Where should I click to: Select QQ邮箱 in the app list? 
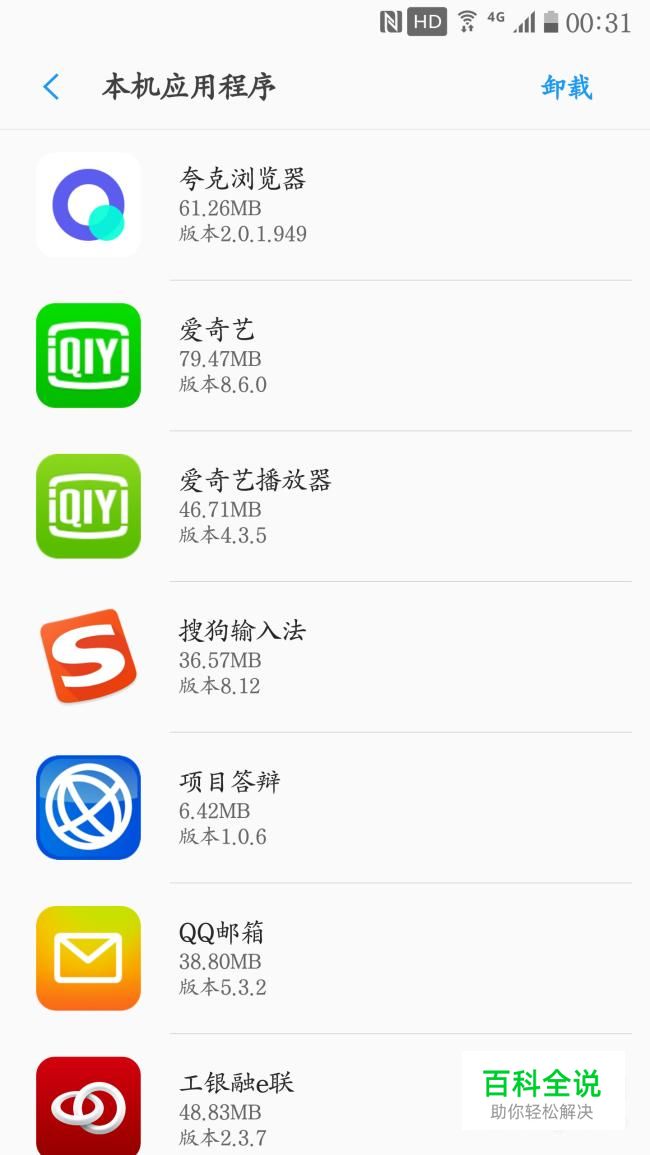coord(325,959)
